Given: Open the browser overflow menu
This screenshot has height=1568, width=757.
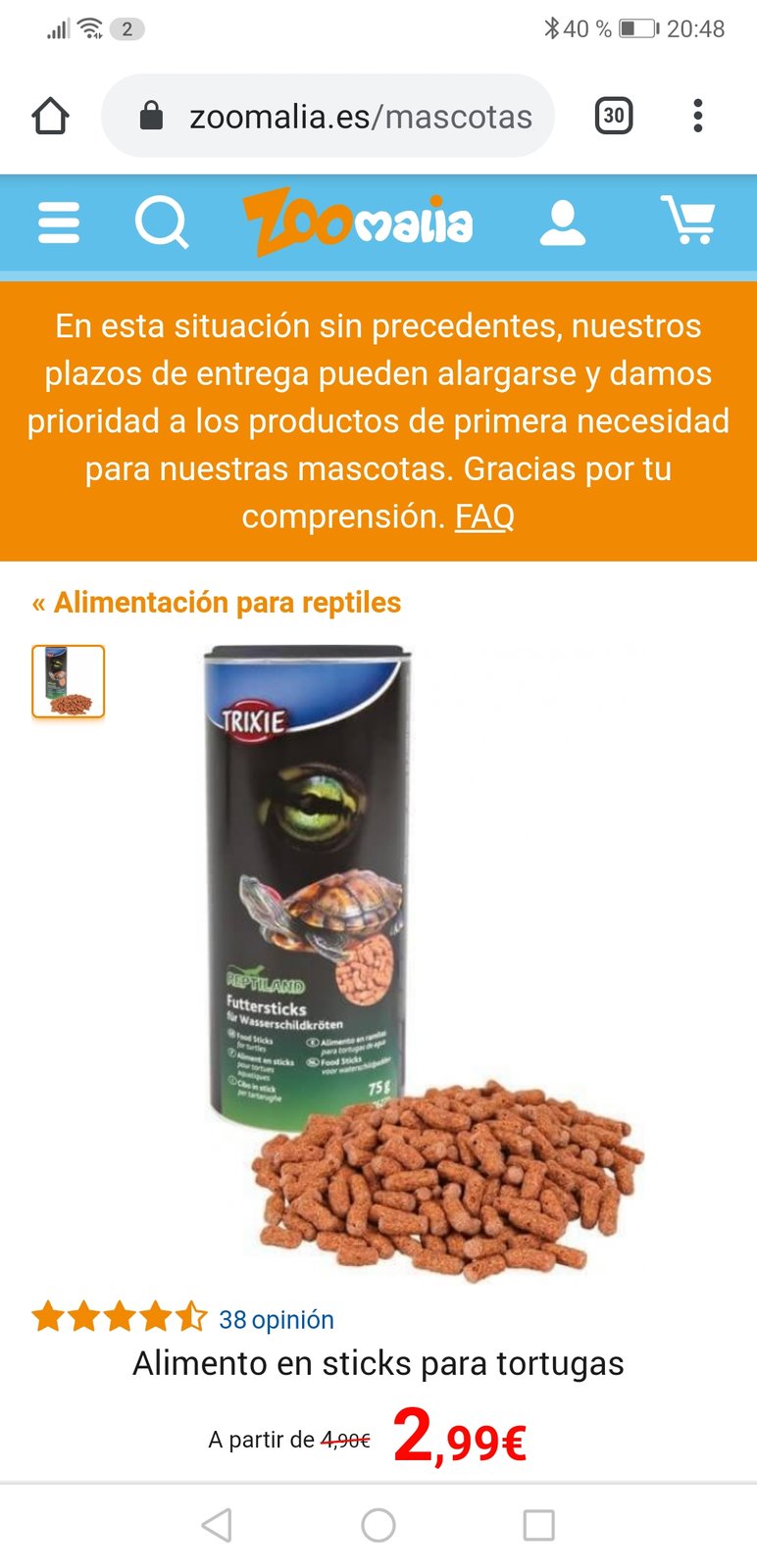Looking at the screenshot, I should 698,116.
